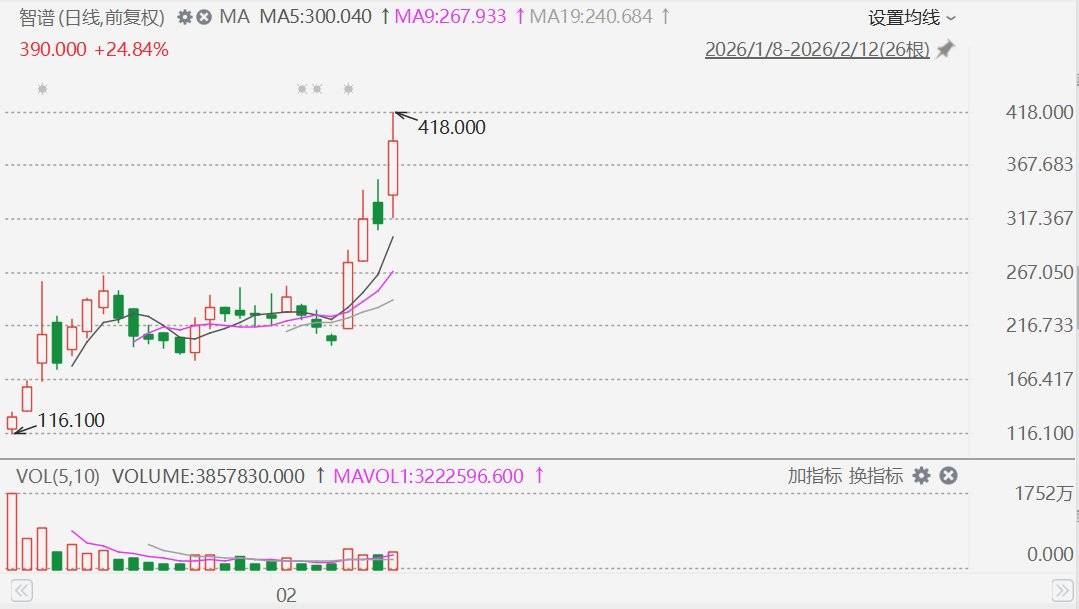Pin the selected date range

[945, 49]
